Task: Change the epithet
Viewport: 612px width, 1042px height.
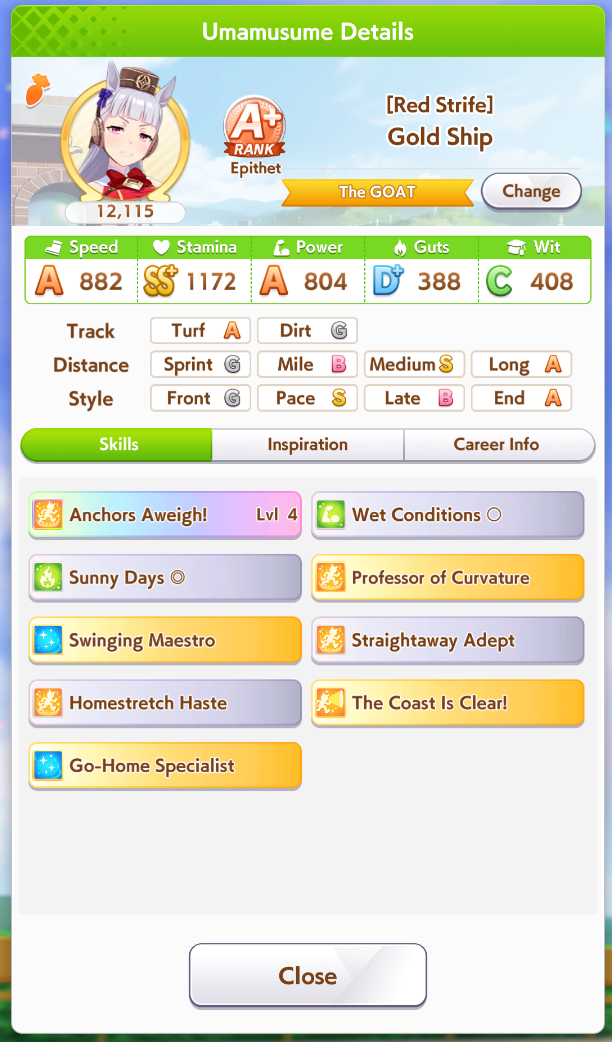Action: pyautogui.click(x=530, y=191)
